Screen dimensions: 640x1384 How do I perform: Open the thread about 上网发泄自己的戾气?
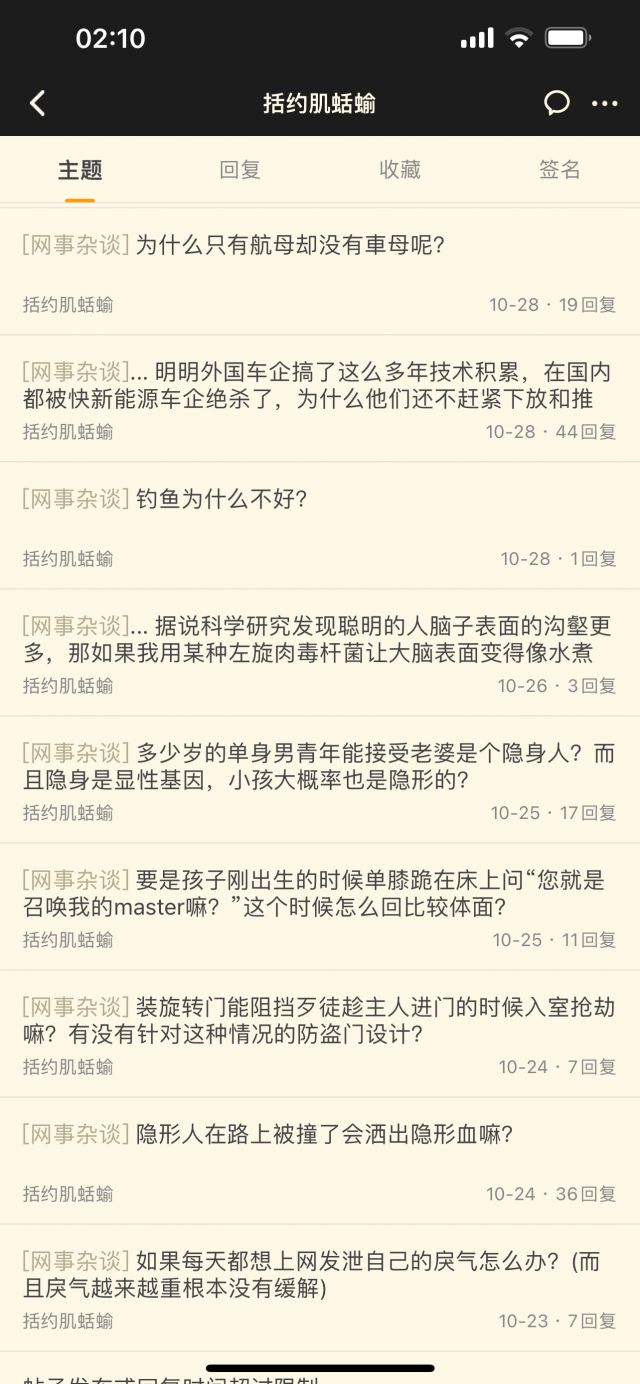tap(320, 1275)
